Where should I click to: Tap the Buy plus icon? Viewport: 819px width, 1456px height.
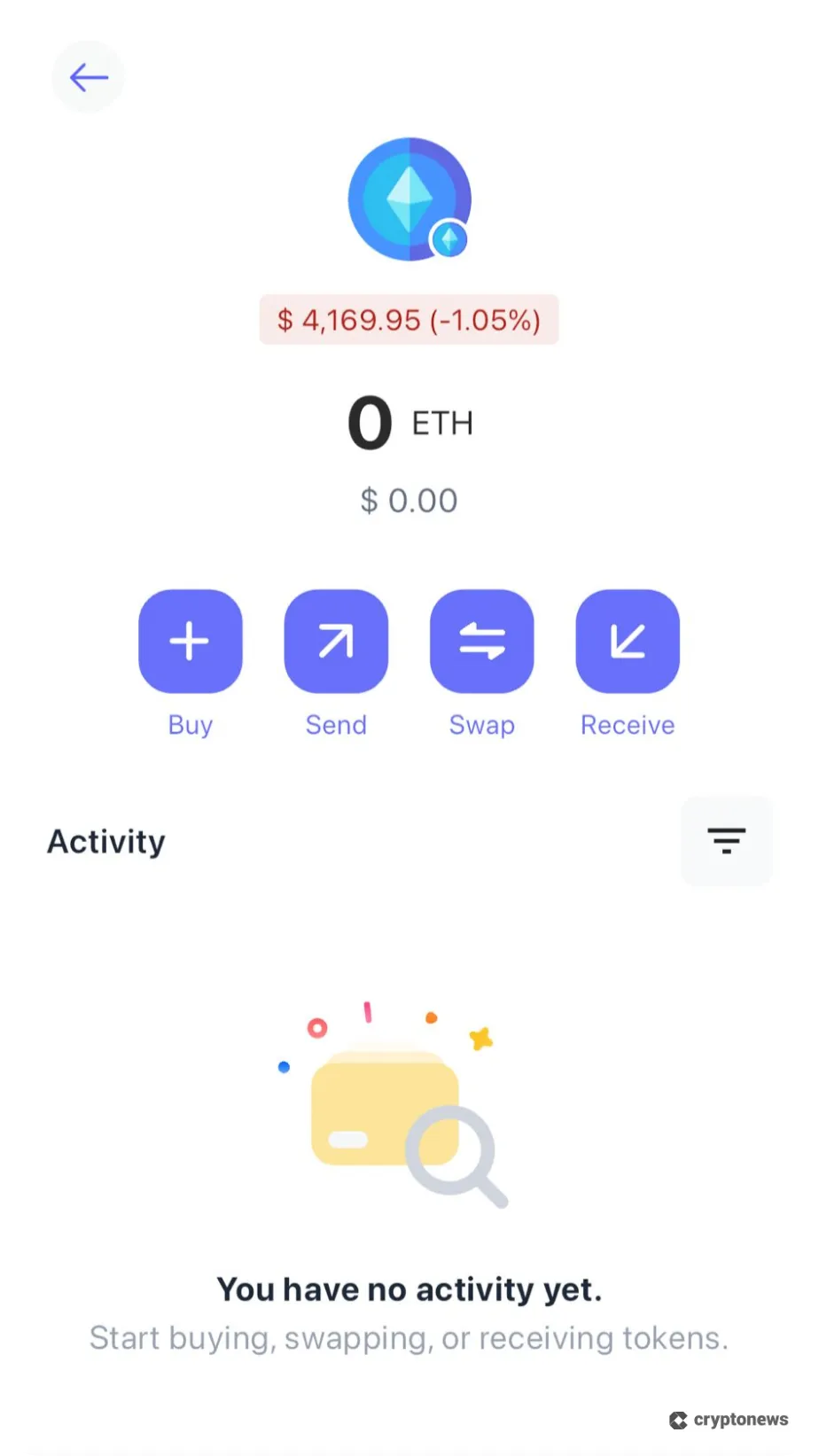tap(190, 641)
